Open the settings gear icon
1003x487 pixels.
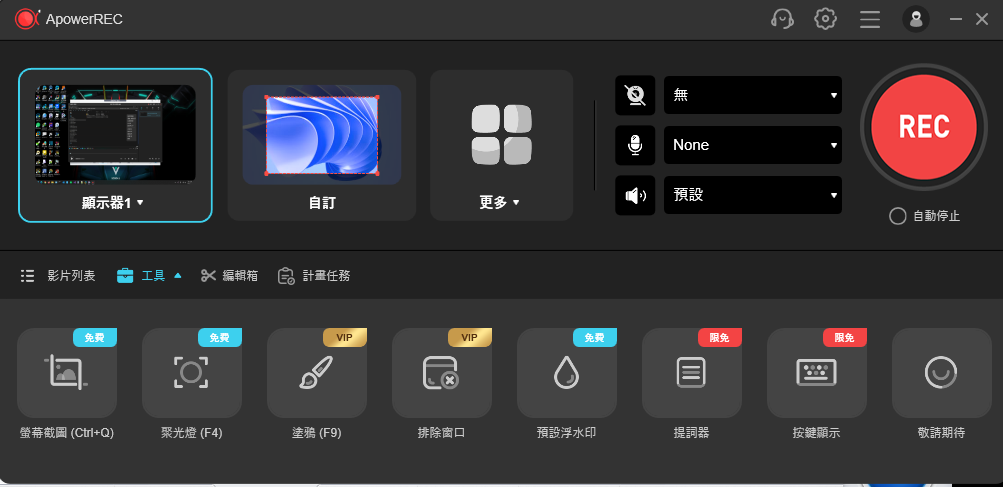825,19
